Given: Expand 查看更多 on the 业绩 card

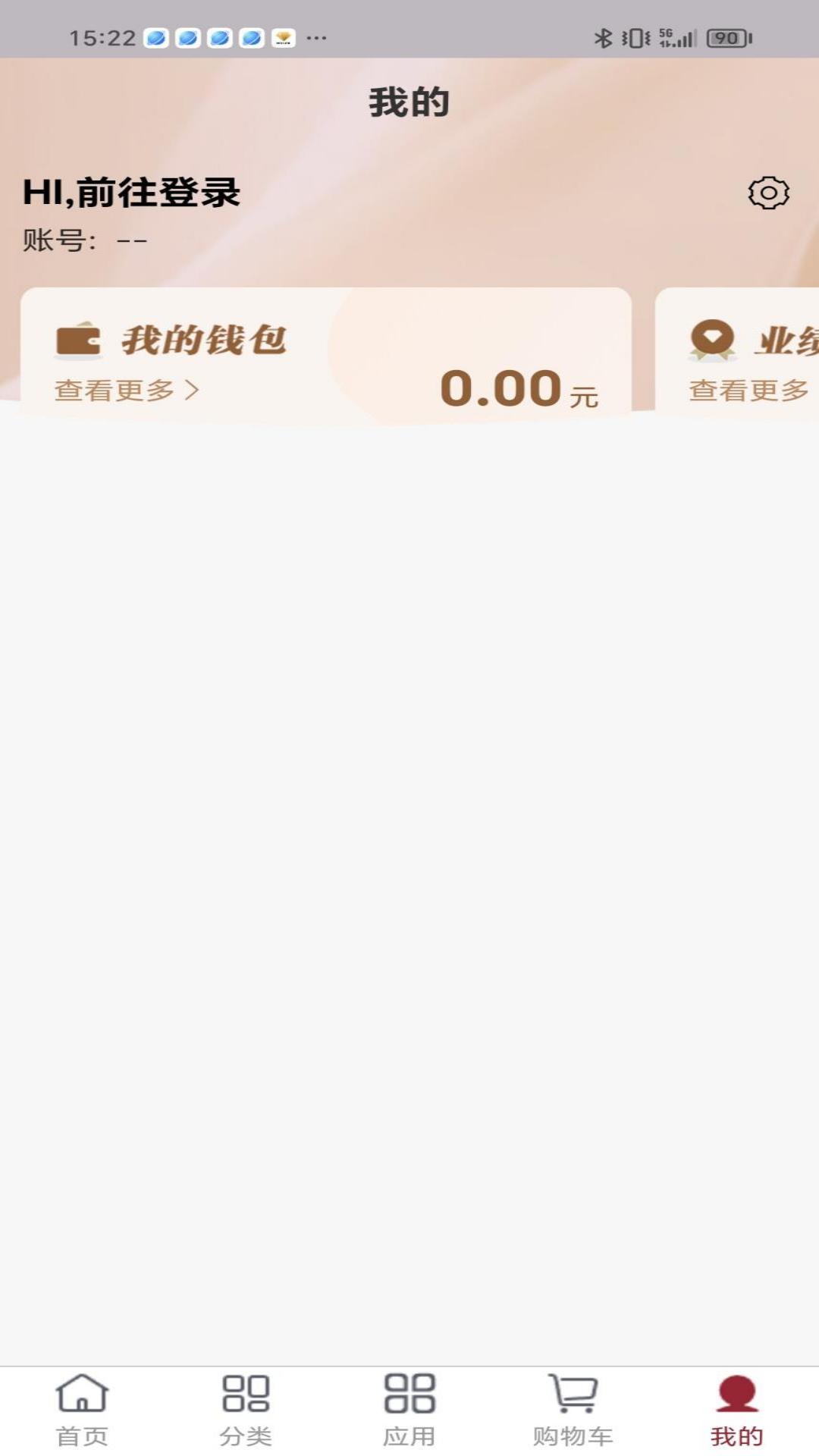Looking at the screenshot, I should (748, 389).
